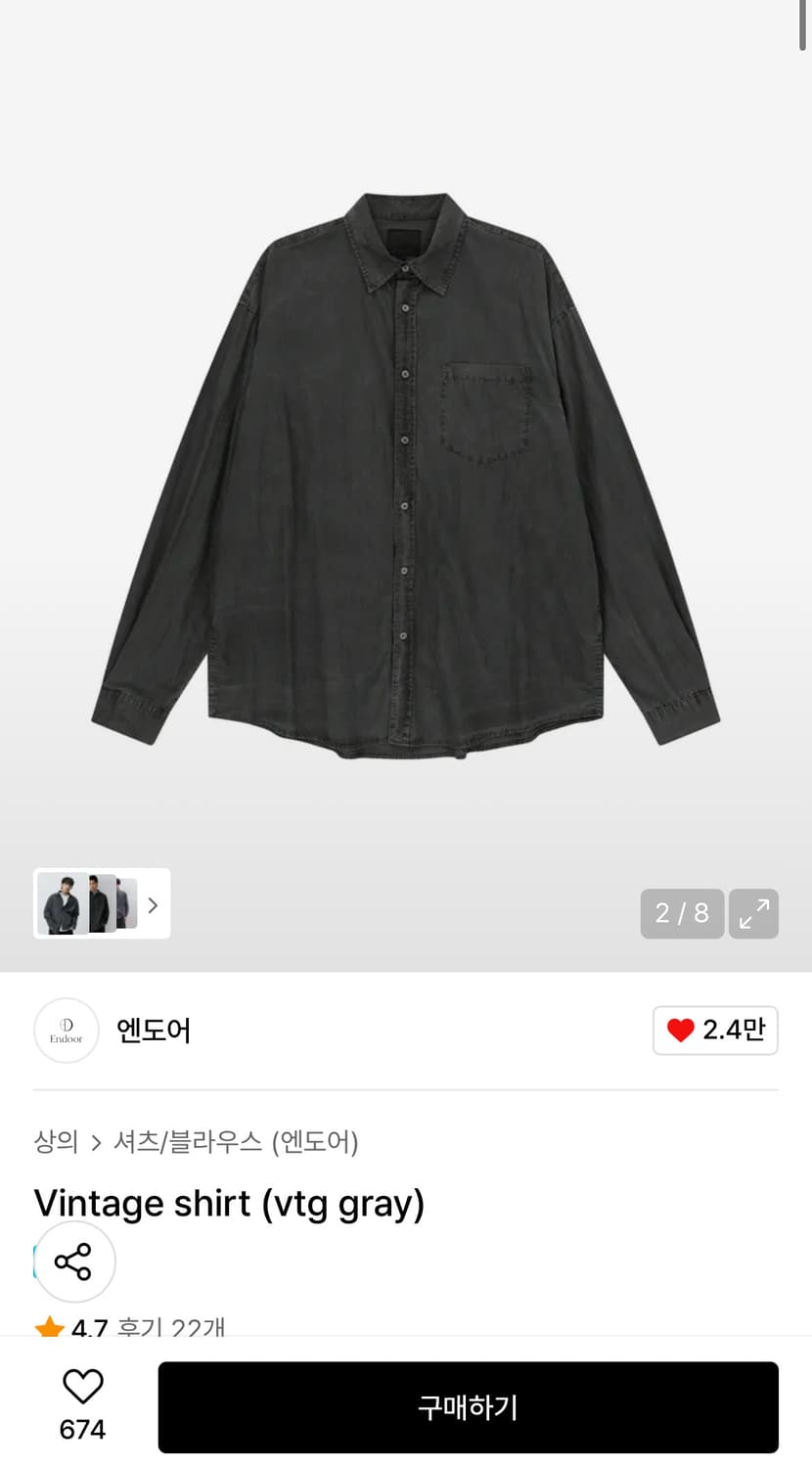Click the chevron arrow on the thumbnail strip
The width and height of the screenshot is (812, 1468).
[x=153, y=904]
